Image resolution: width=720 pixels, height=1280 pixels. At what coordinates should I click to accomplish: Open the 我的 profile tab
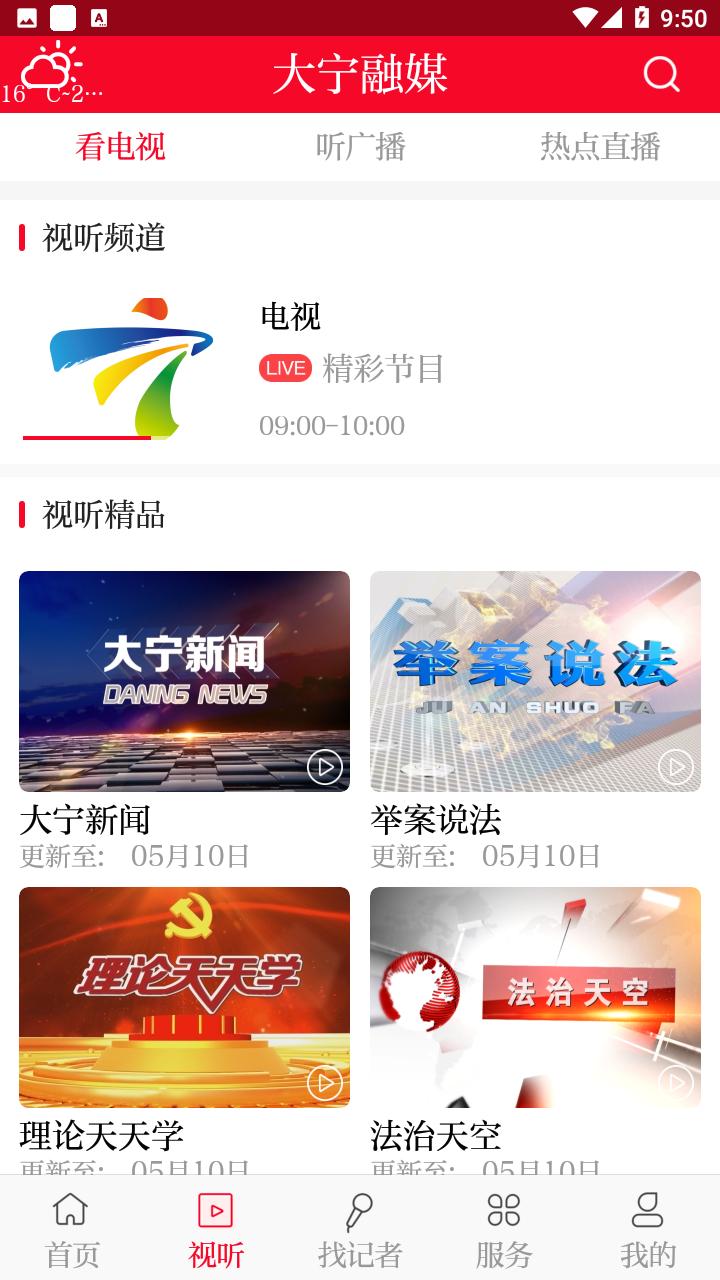coord(648,1228)
